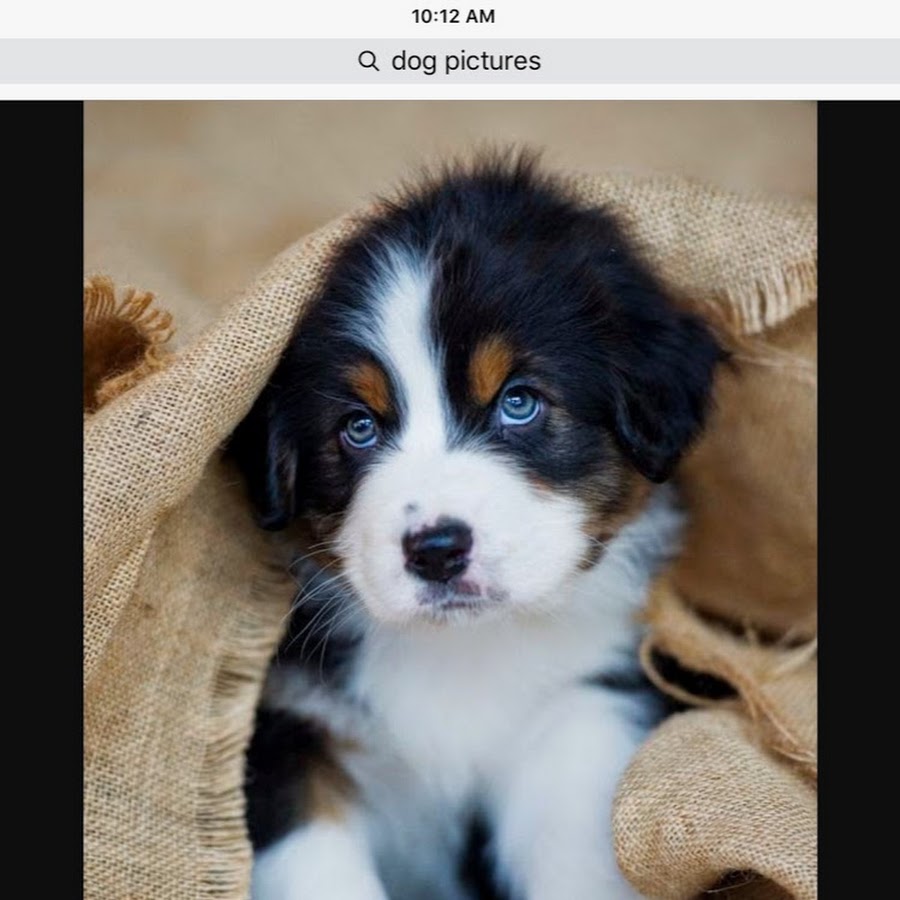Screen dimensions: 900x900
Task: Tap the "dog pictures" search bar
Action: coord(450,61)
